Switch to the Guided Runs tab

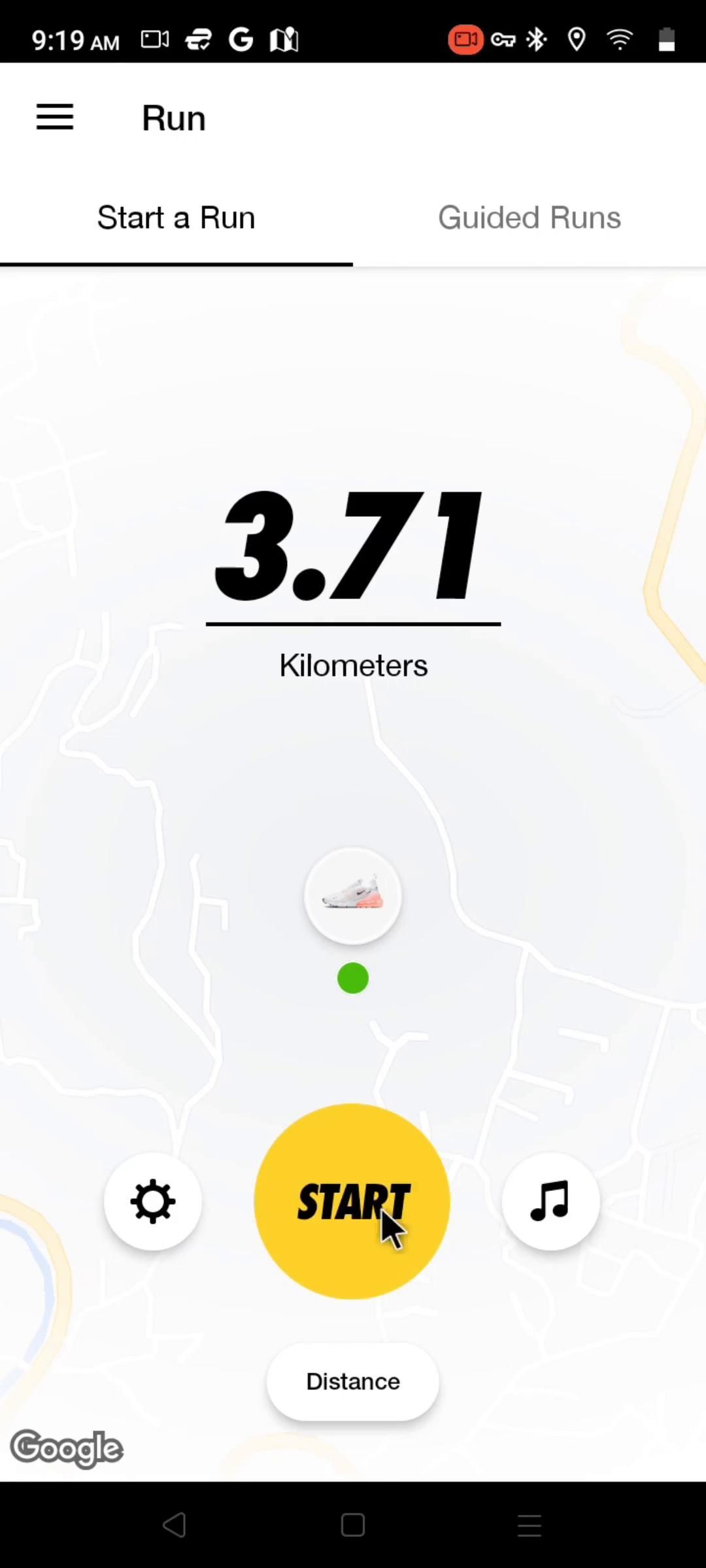click(529, 218)
